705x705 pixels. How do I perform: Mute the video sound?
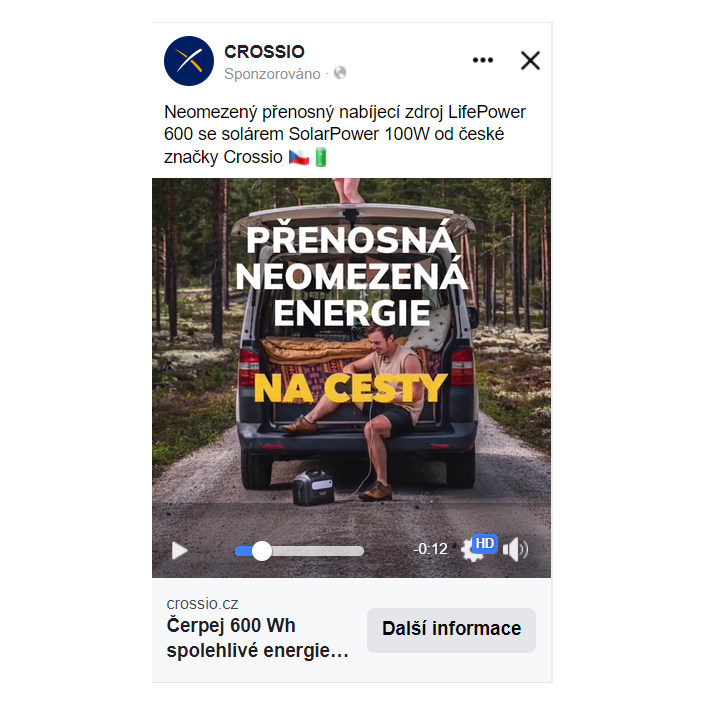[x=514, y=549]
